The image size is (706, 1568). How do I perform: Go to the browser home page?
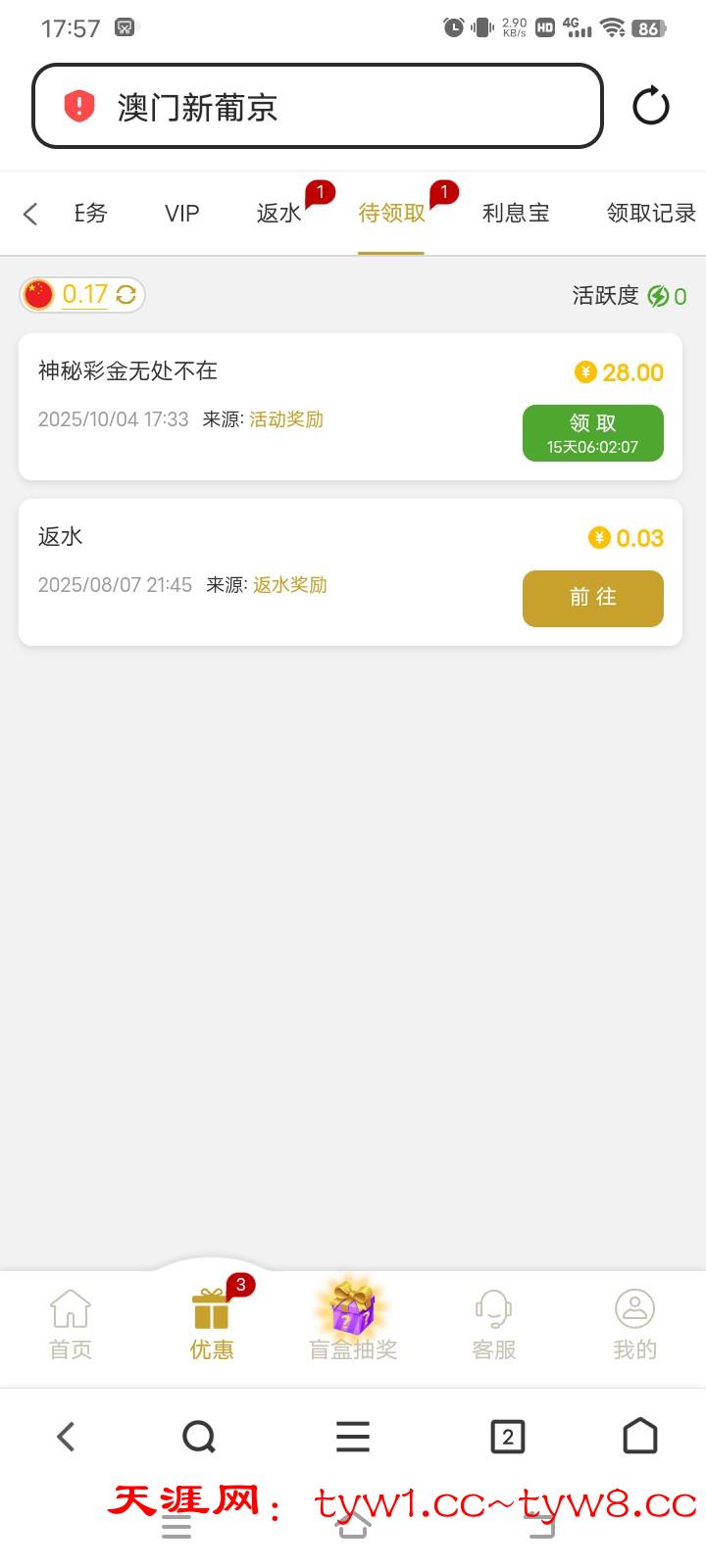pyautogui.click(x=640, y=1437)
